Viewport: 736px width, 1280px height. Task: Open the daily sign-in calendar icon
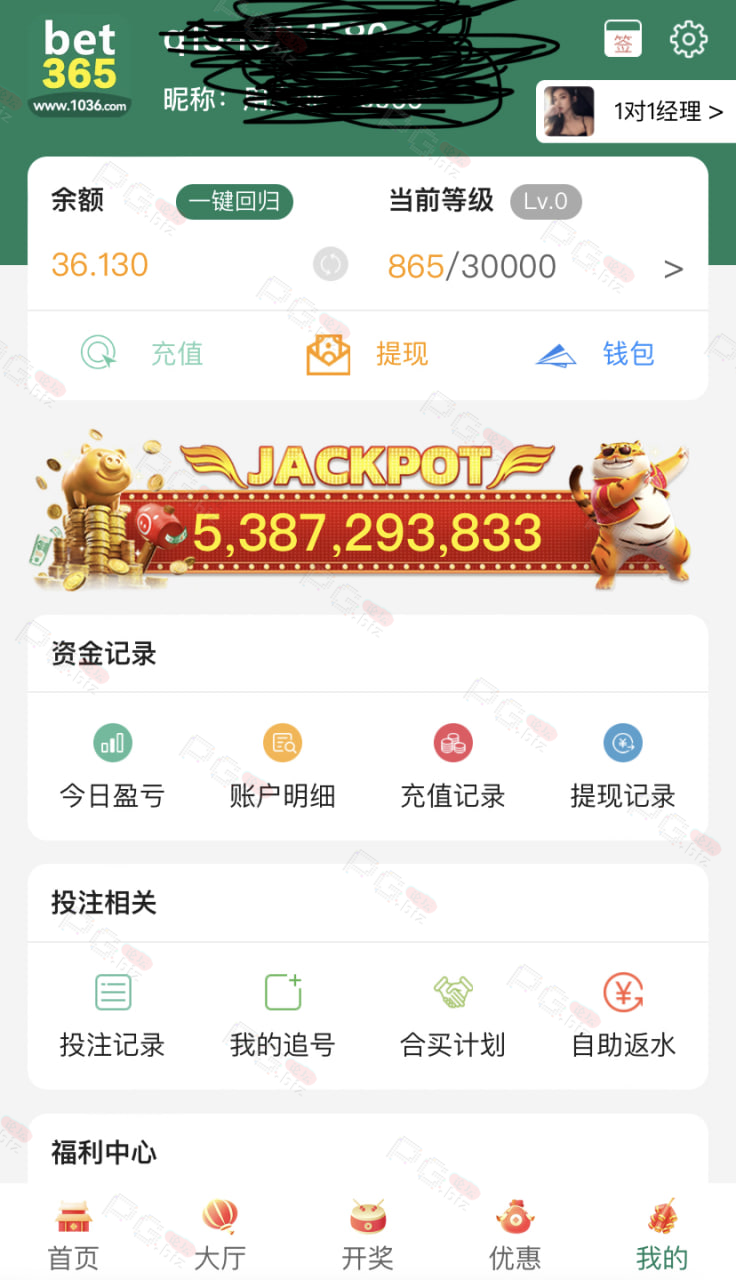623,39
